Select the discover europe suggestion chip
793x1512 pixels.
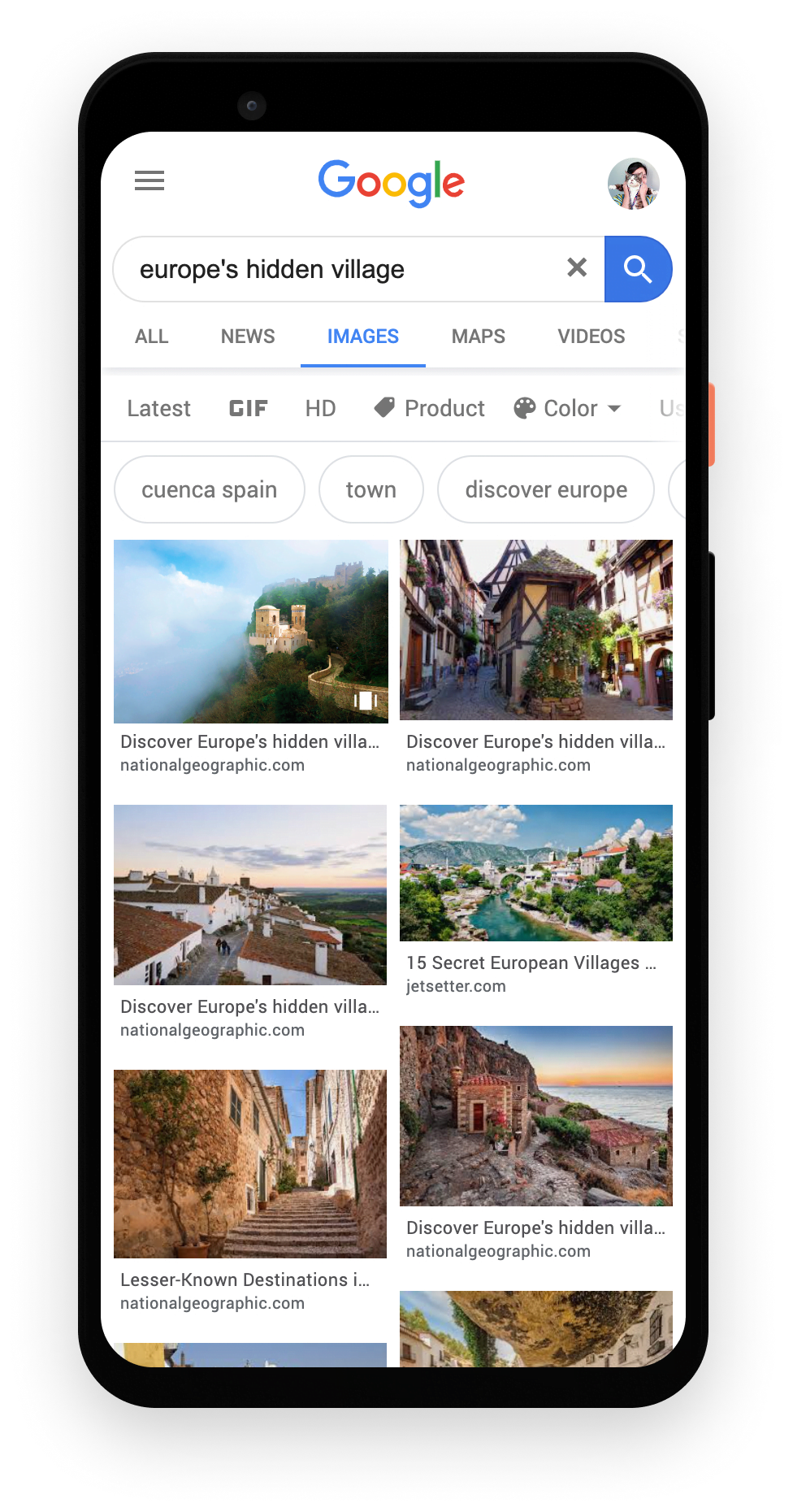546,489
